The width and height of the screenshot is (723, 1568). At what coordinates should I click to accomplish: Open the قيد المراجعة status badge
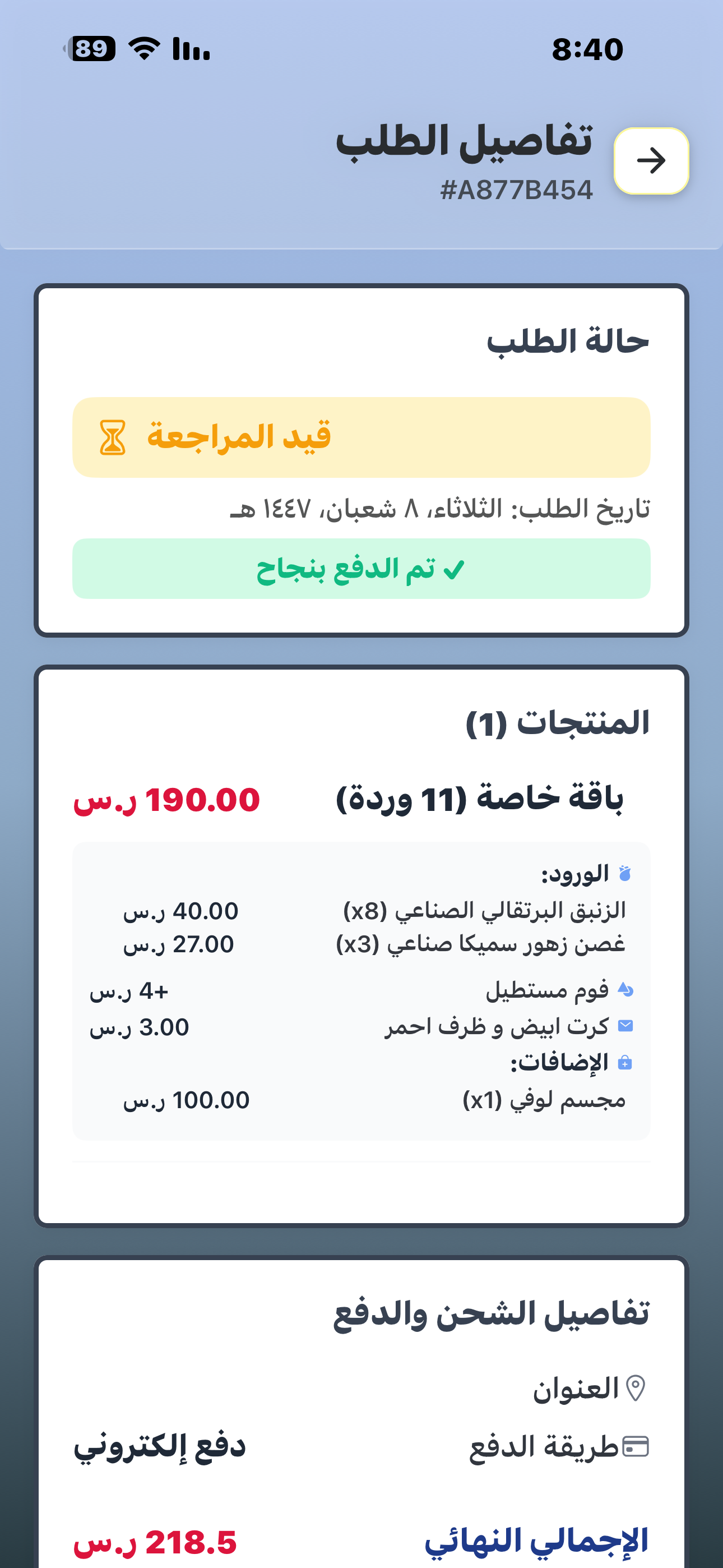pyautogui.click(x=361, y=436)
